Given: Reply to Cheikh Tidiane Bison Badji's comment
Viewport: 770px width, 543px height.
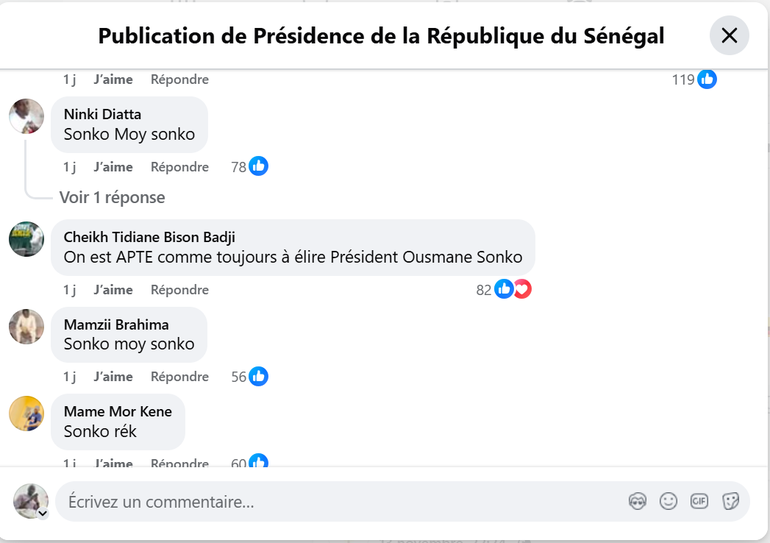Looking at the screenshot, I should point(179,290).
